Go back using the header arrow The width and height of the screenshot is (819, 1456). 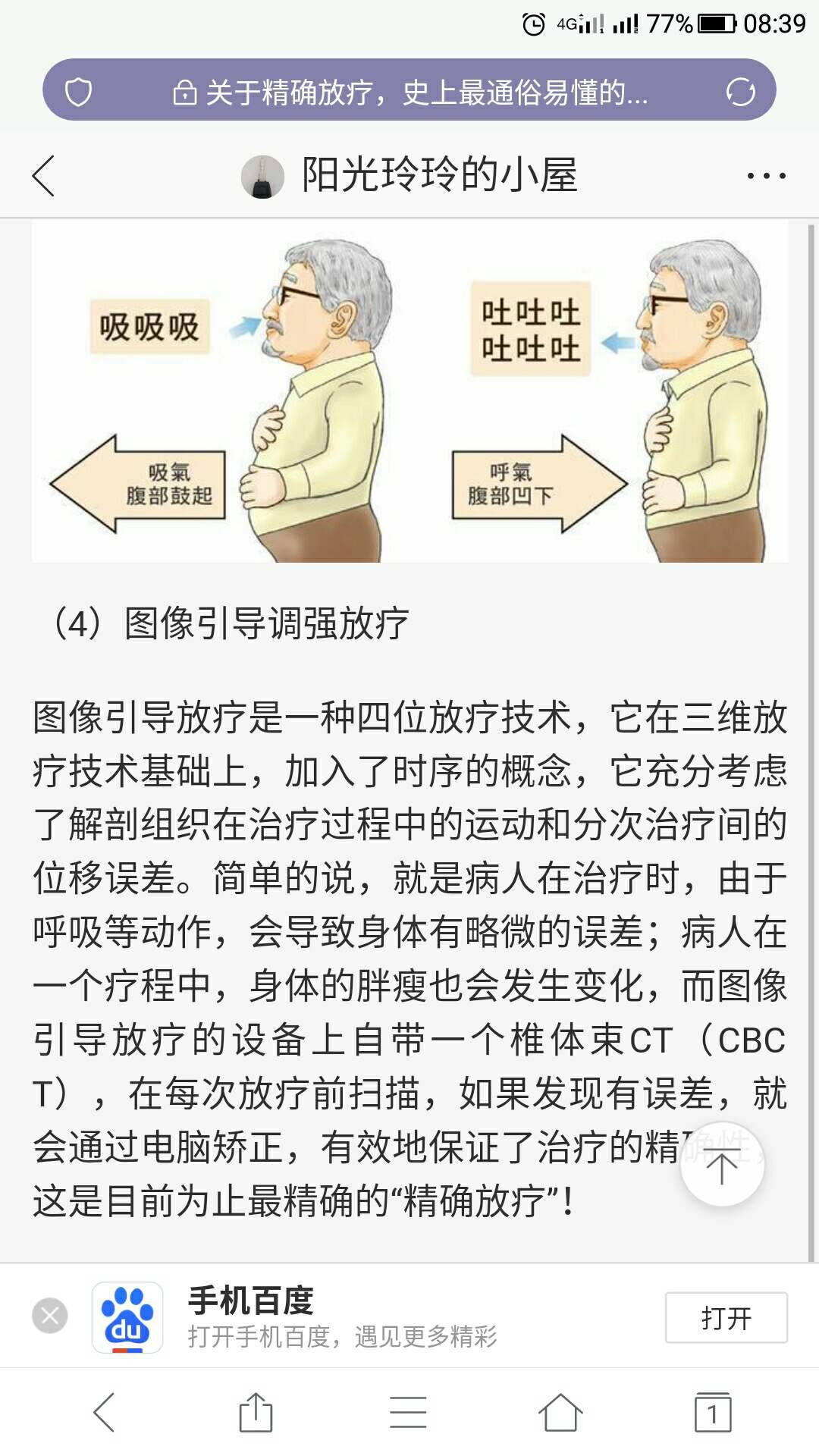point(44,176)
